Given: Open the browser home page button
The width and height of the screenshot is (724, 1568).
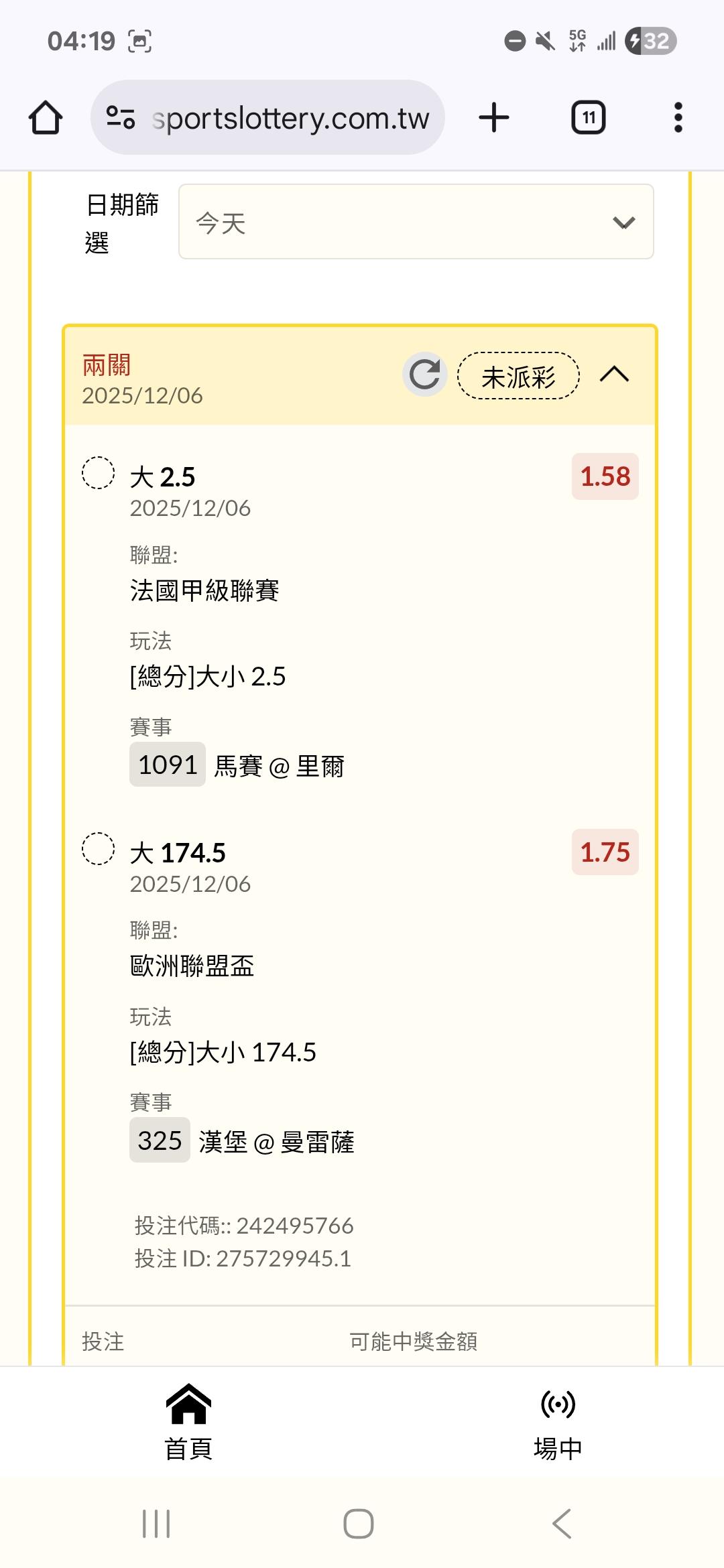Looking at the screenshot, I should (x=46, y=118).
